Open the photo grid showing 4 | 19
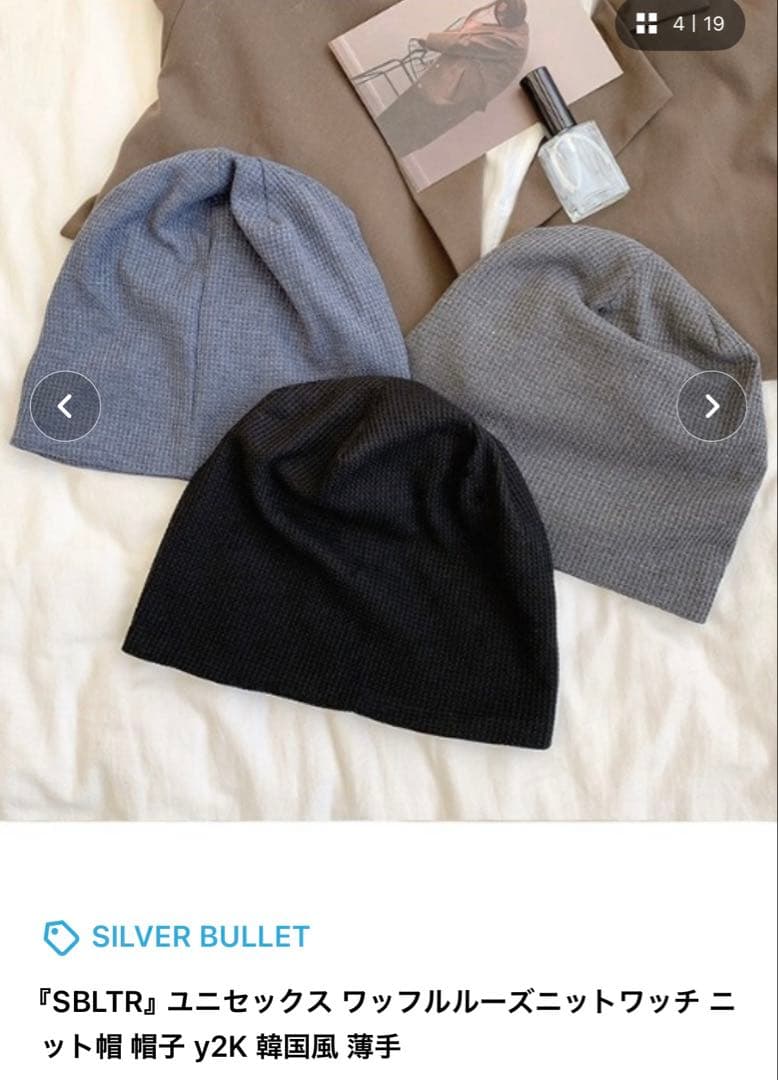 coord(680,24)
